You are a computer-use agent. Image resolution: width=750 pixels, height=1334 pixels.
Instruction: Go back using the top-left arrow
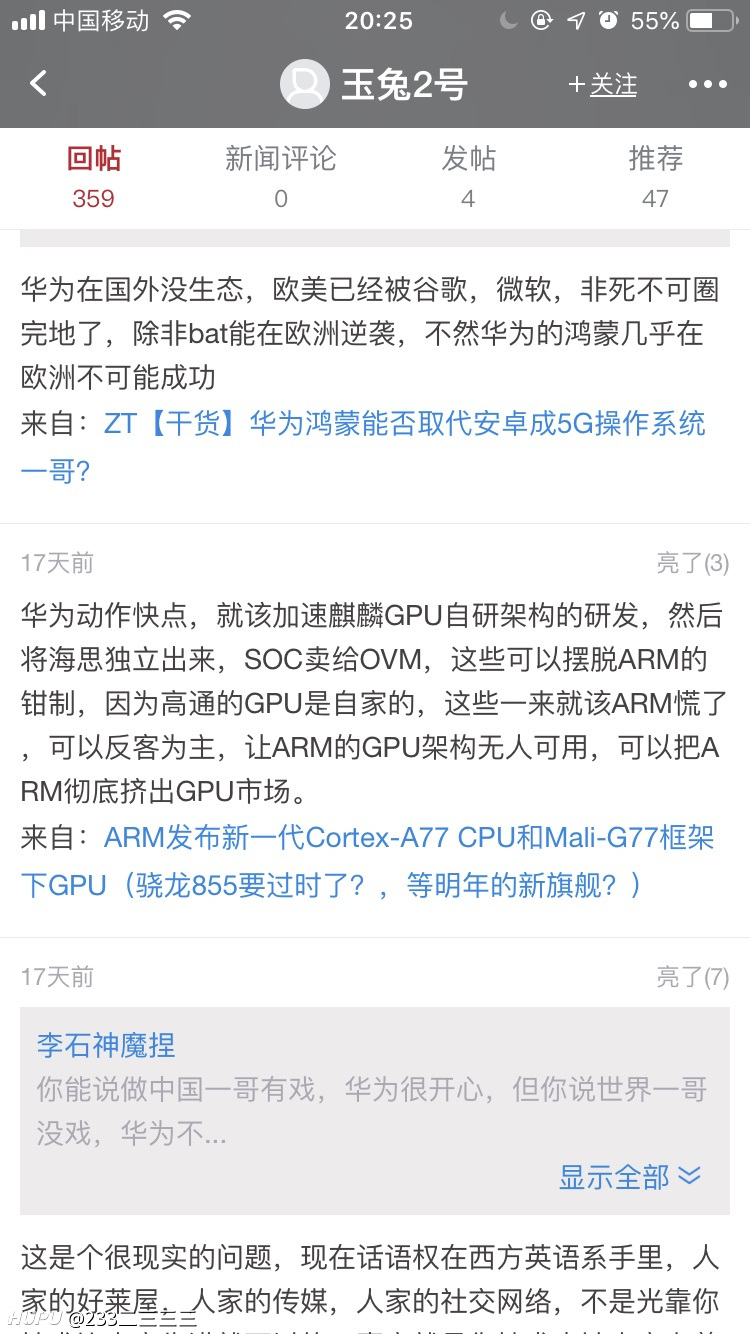[38, 84]
